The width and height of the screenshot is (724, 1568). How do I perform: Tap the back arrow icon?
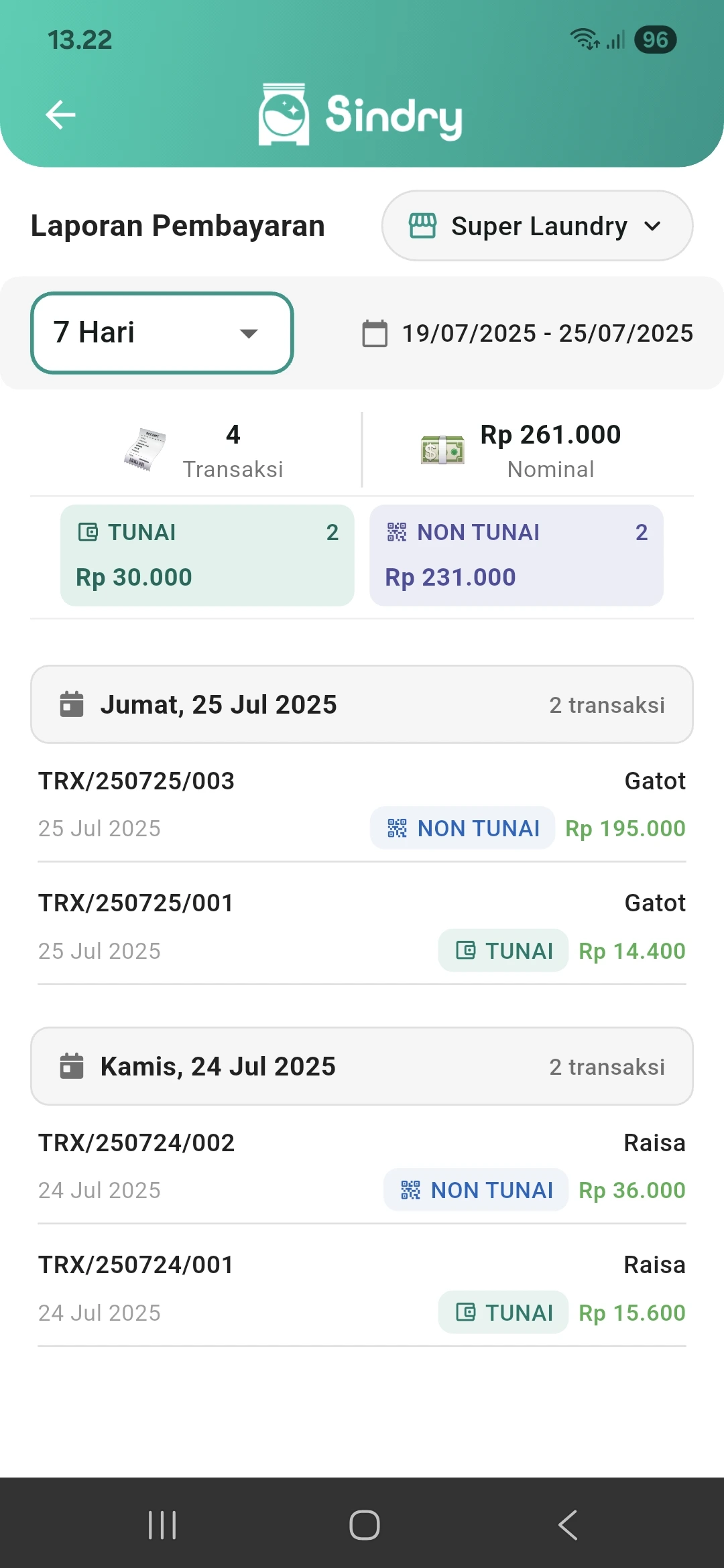pos(61,114)
